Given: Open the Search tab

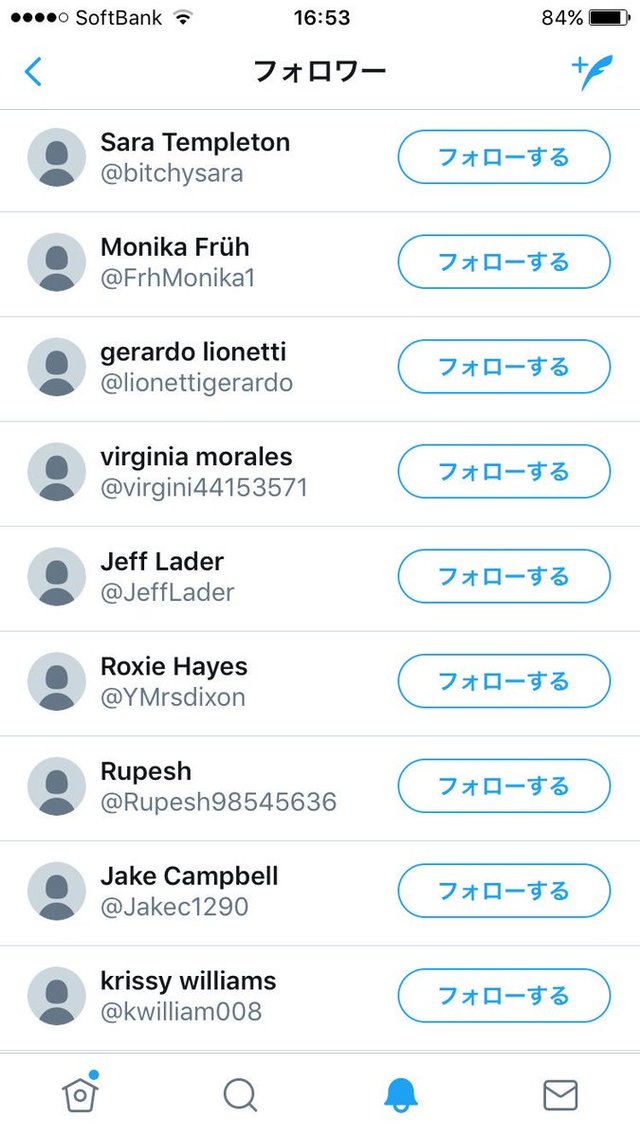Looking at the screenshot, I should tap(240, 1095).
